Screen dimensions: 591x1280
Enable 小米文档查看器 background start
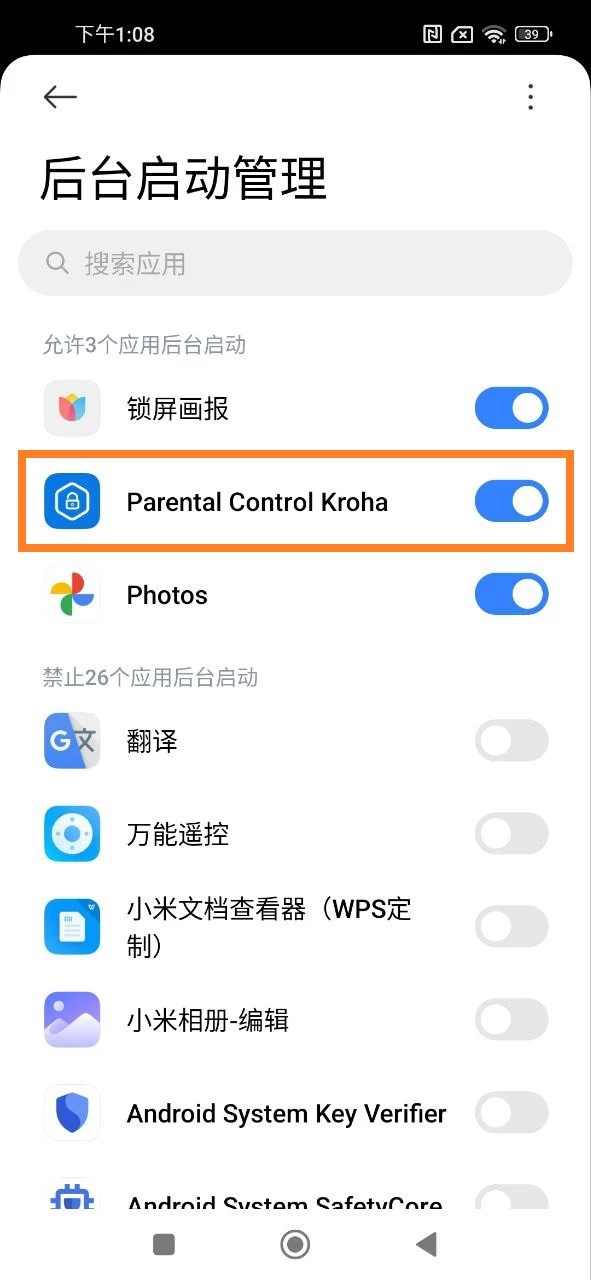(x=511, y=927)
